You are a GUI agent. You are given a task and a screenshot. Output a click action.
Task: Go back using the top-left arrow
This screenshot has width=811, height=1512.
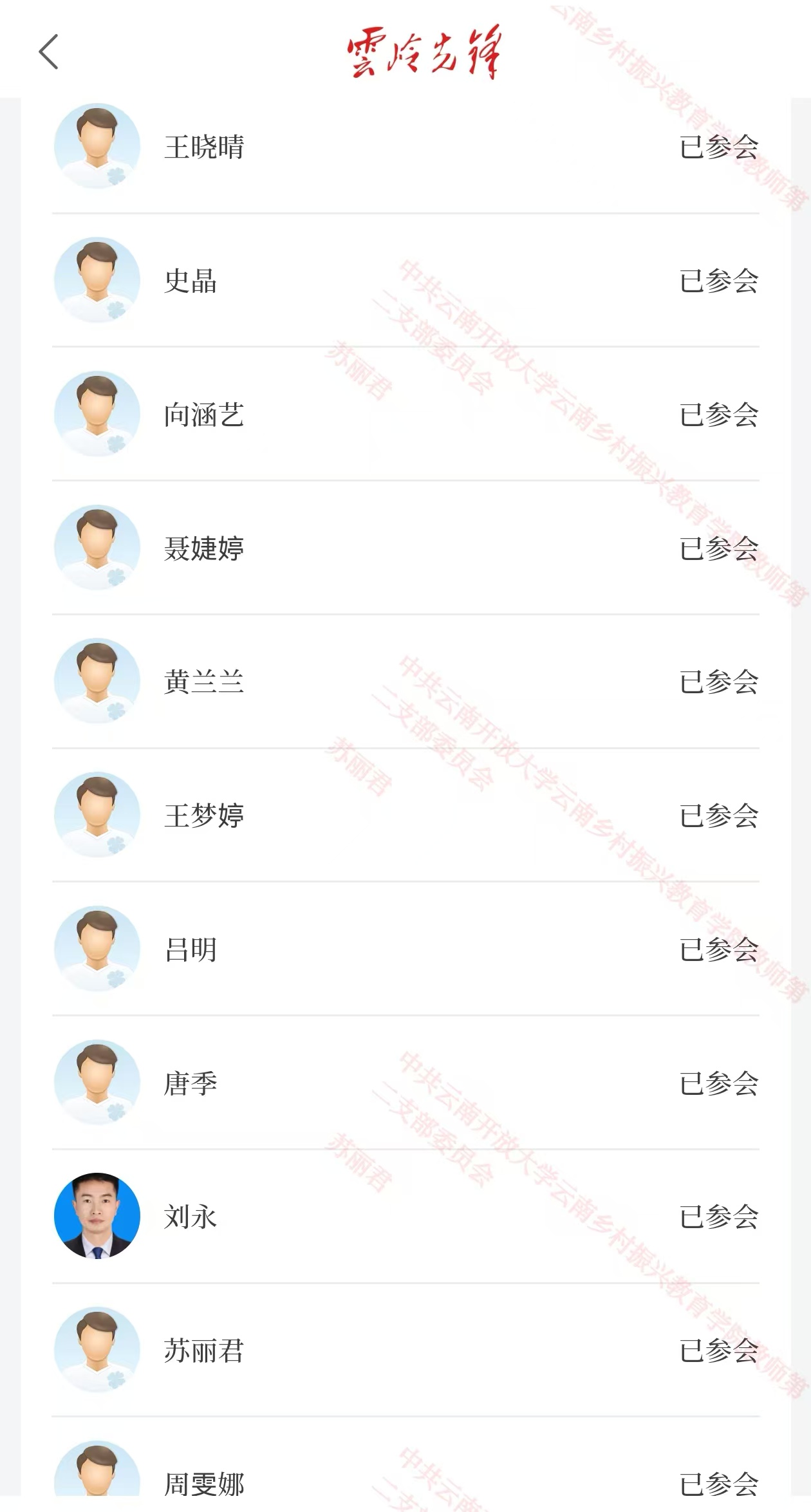49,51
